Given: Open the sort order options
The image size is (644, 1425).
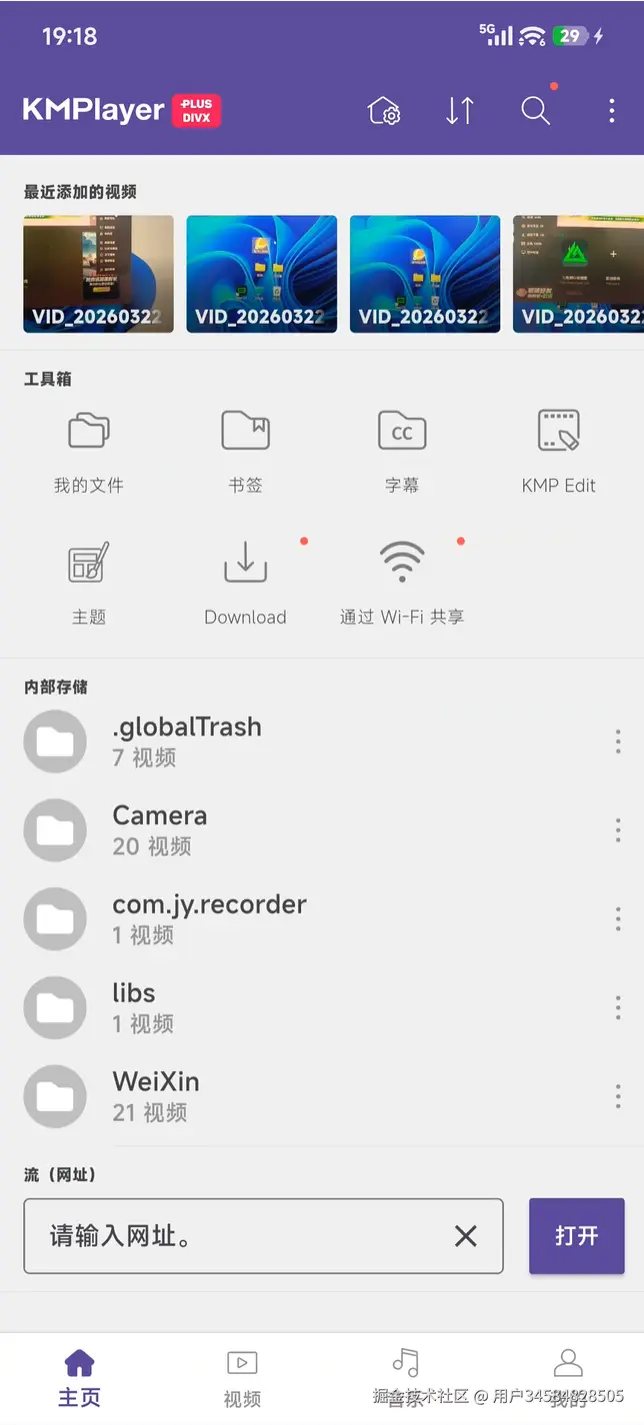Looking at the screenshot, I should point(460,111).
